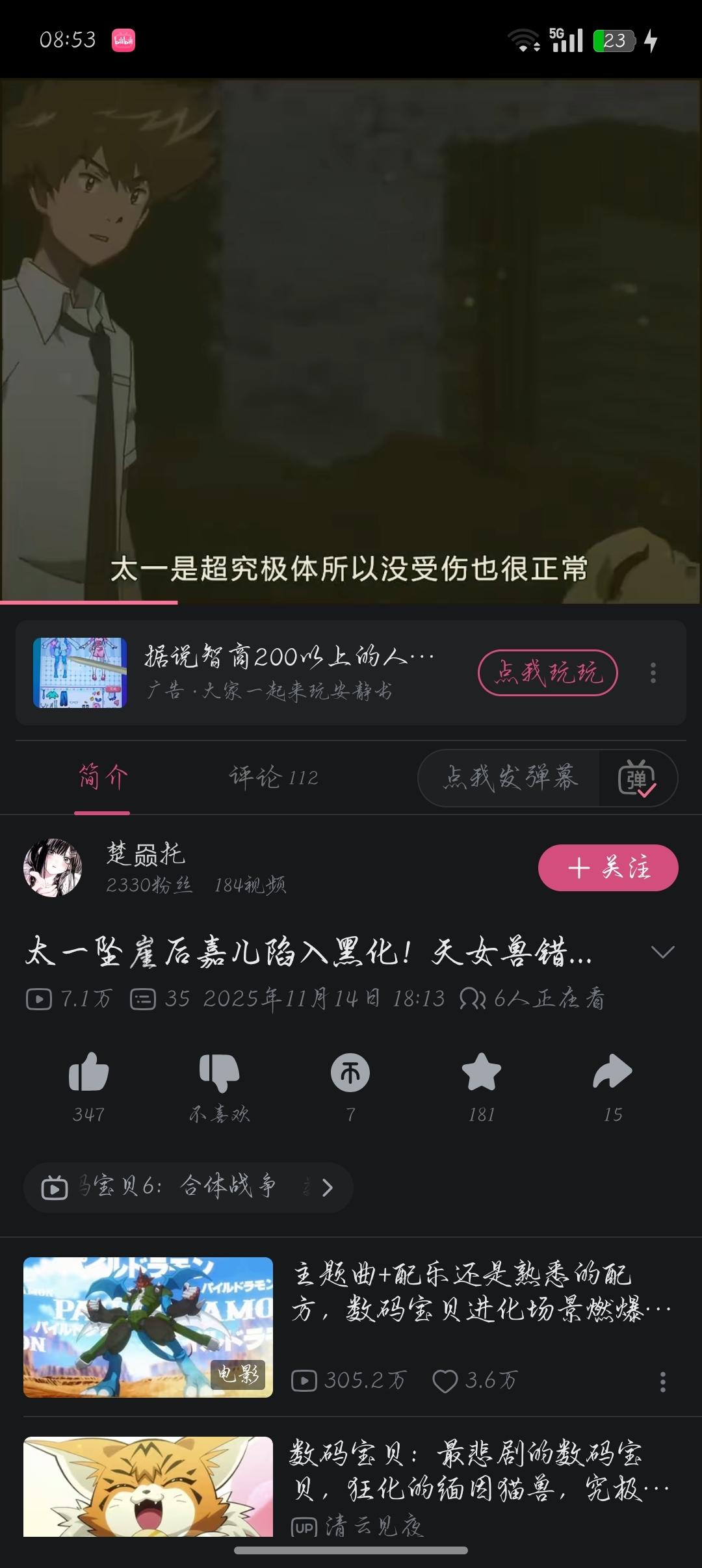The width and height of the screenshot is (702, 1568).
Task: Open the 合体战争 collection chip
Action: pos(188,1187)
